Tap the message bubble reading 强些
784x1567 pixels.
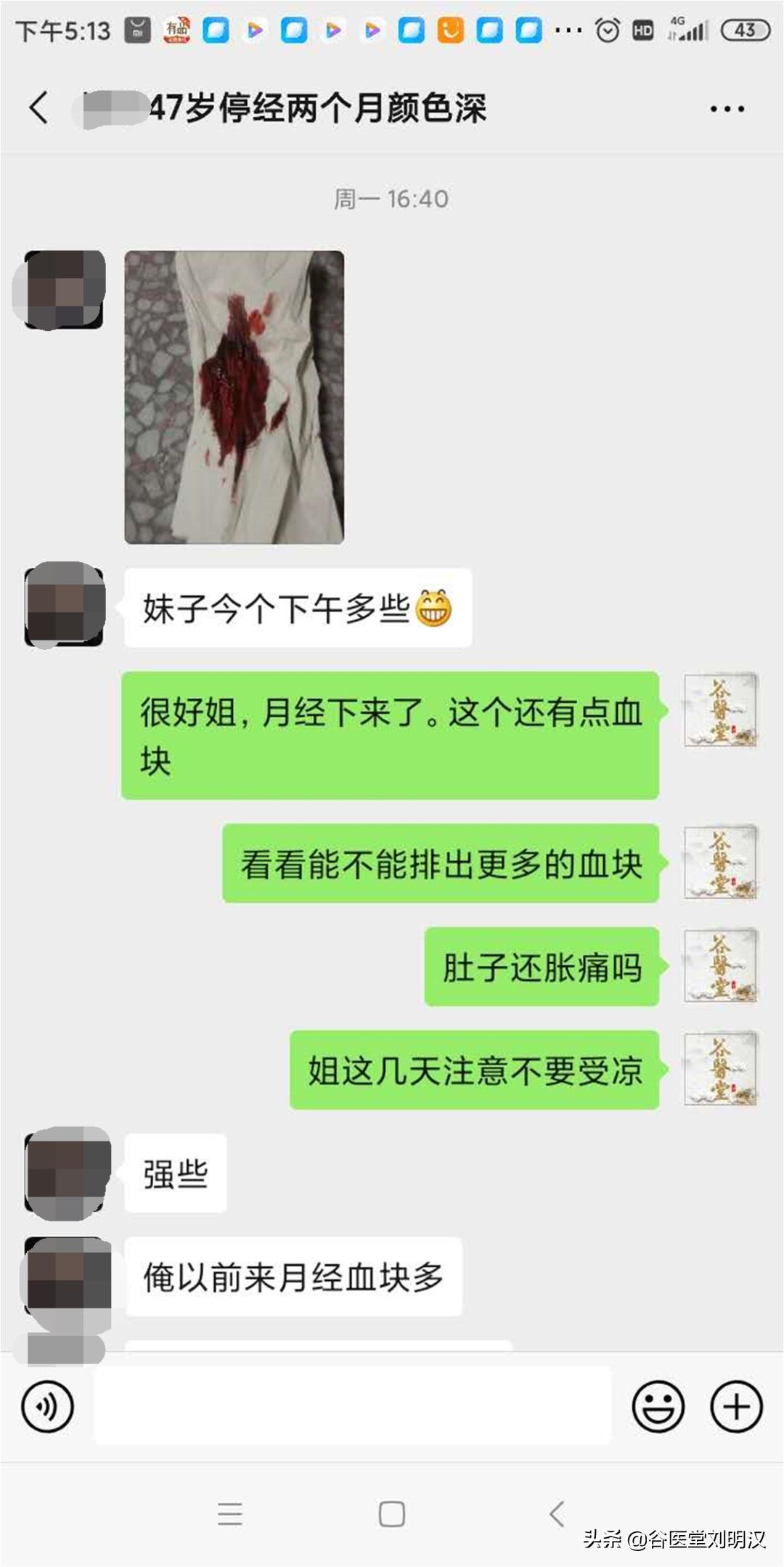pos(174,1172)
